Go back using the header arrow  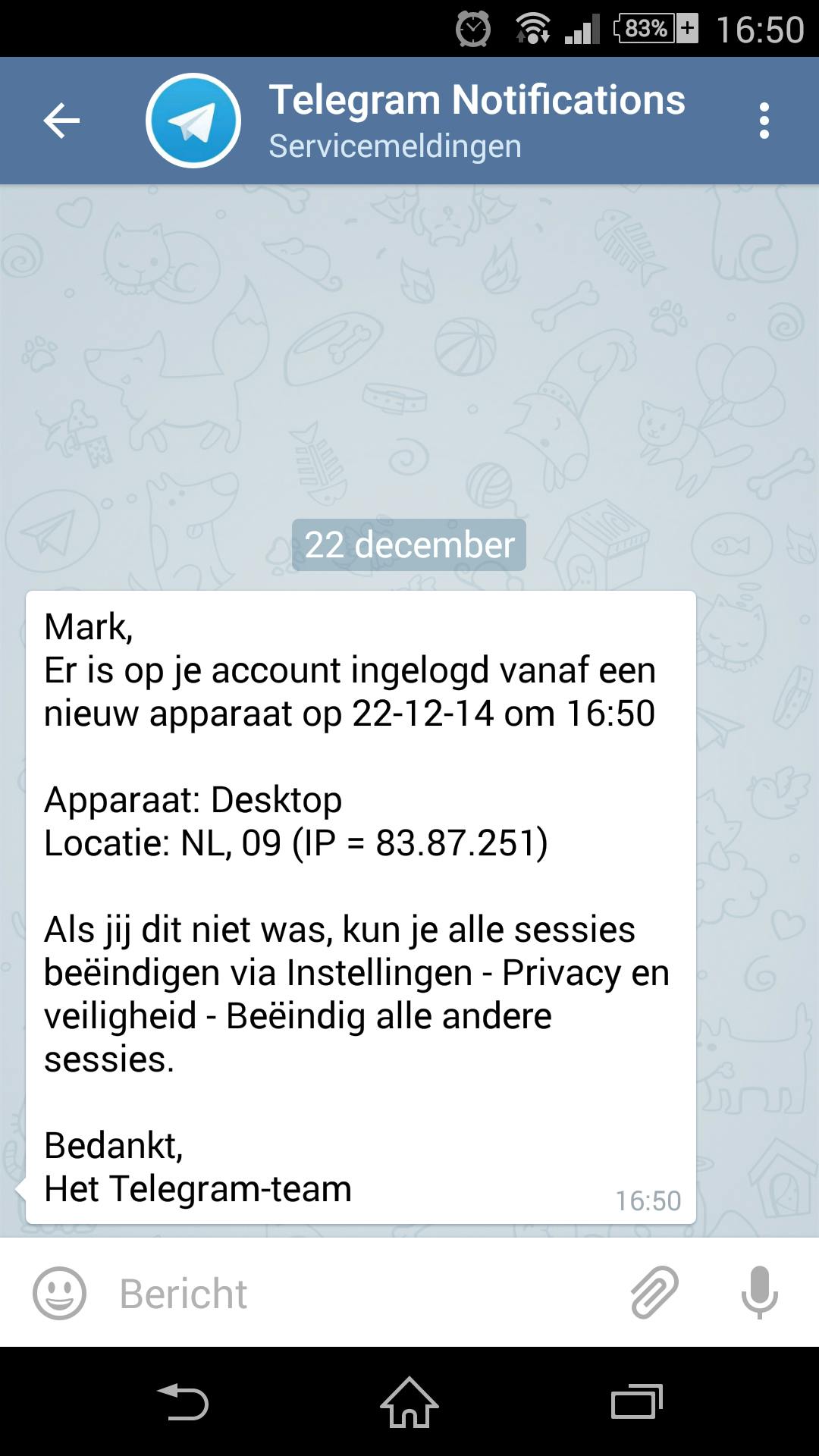click(61, 121)
